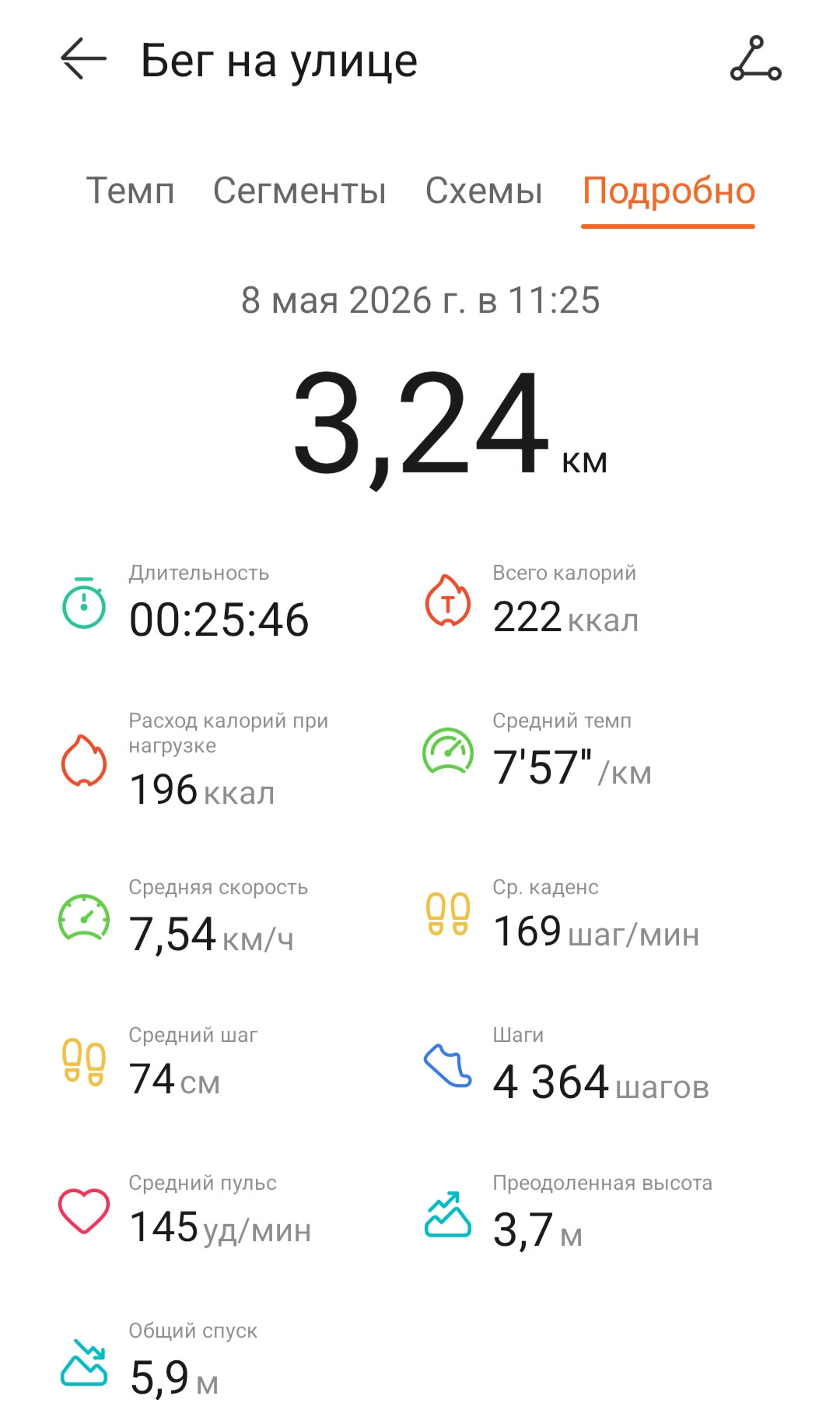This screenshot has height=1417, width=840.
Task: Switch to the Темп tab
Action: [x=130, y=191]
